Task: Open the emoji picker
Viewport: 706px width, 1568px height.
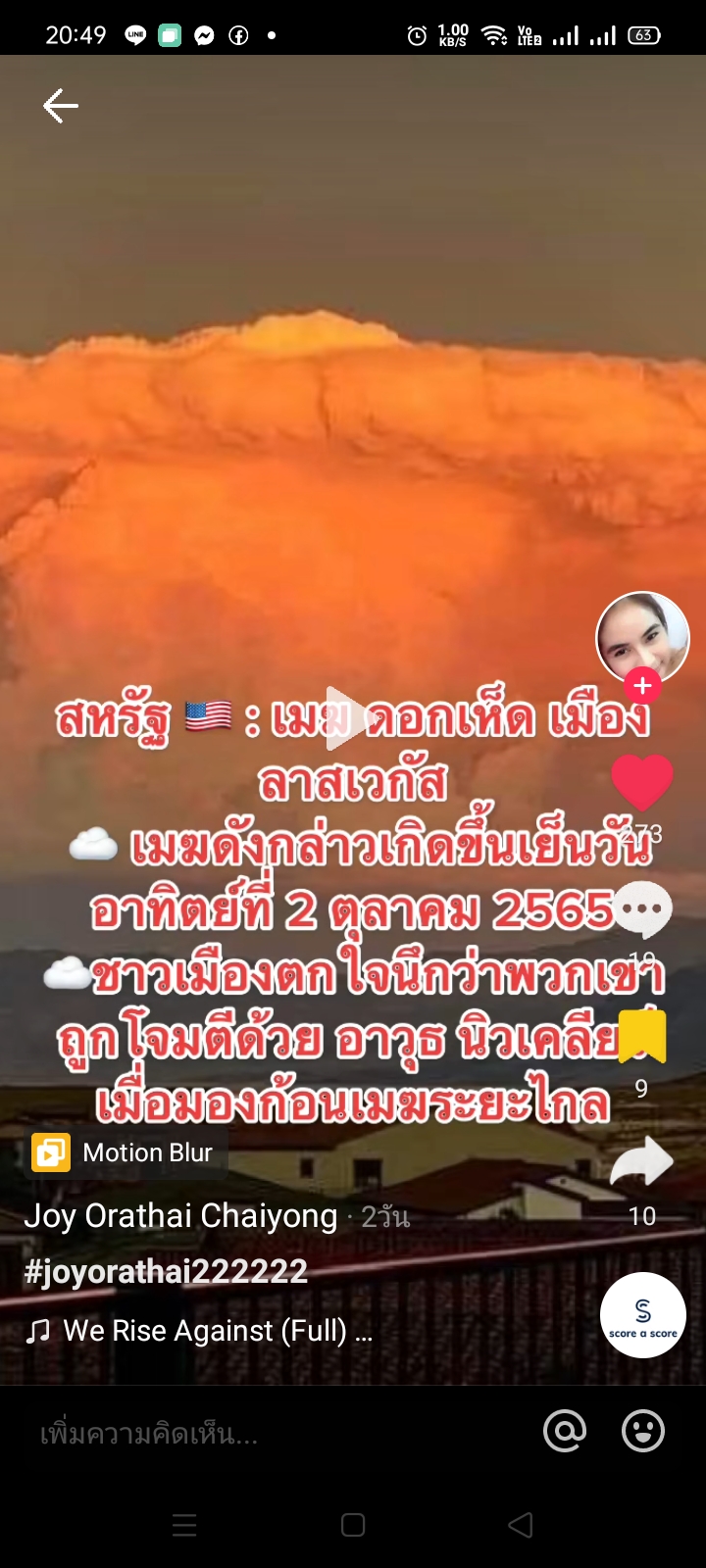Action: point(643,1432)
